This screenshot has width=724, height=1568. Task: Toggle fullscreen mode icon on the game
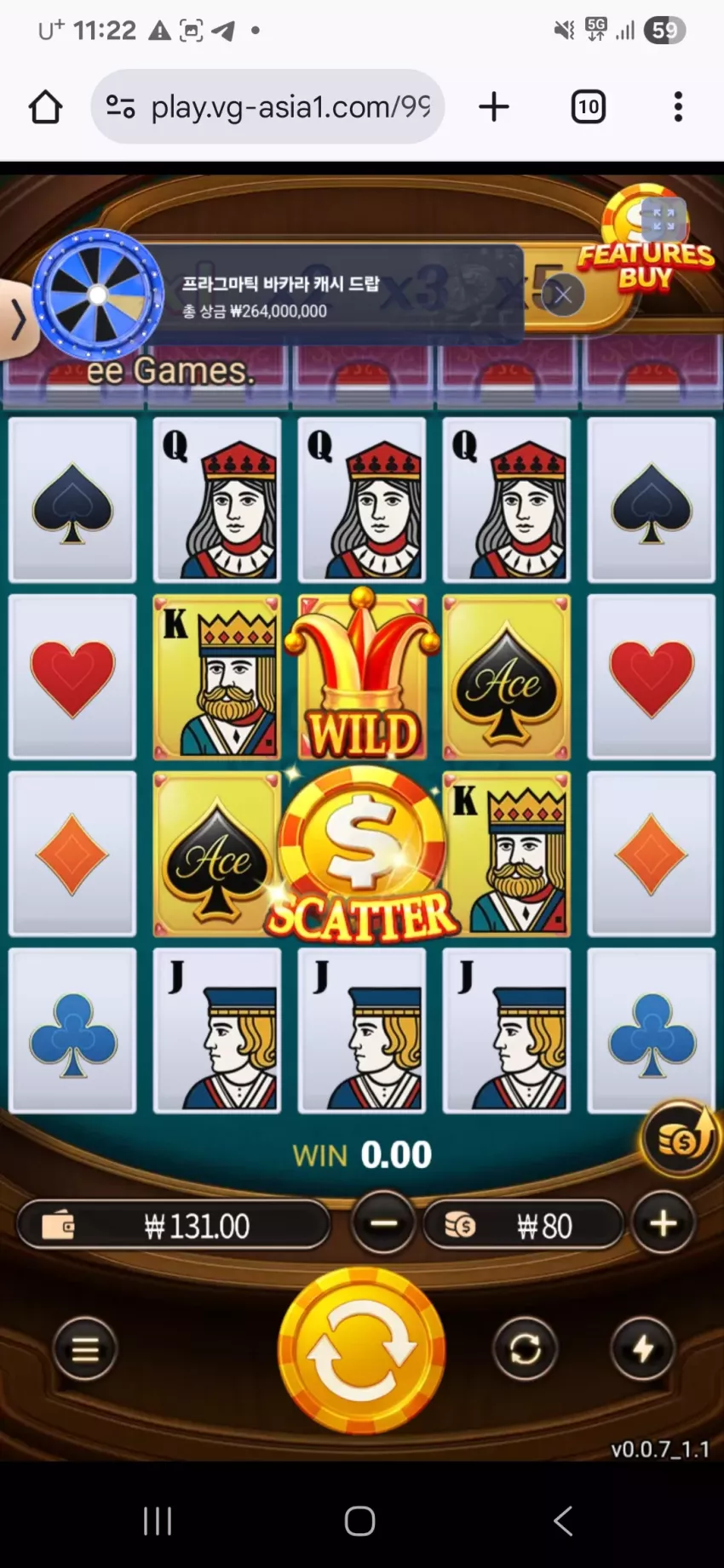pos(664,219)
